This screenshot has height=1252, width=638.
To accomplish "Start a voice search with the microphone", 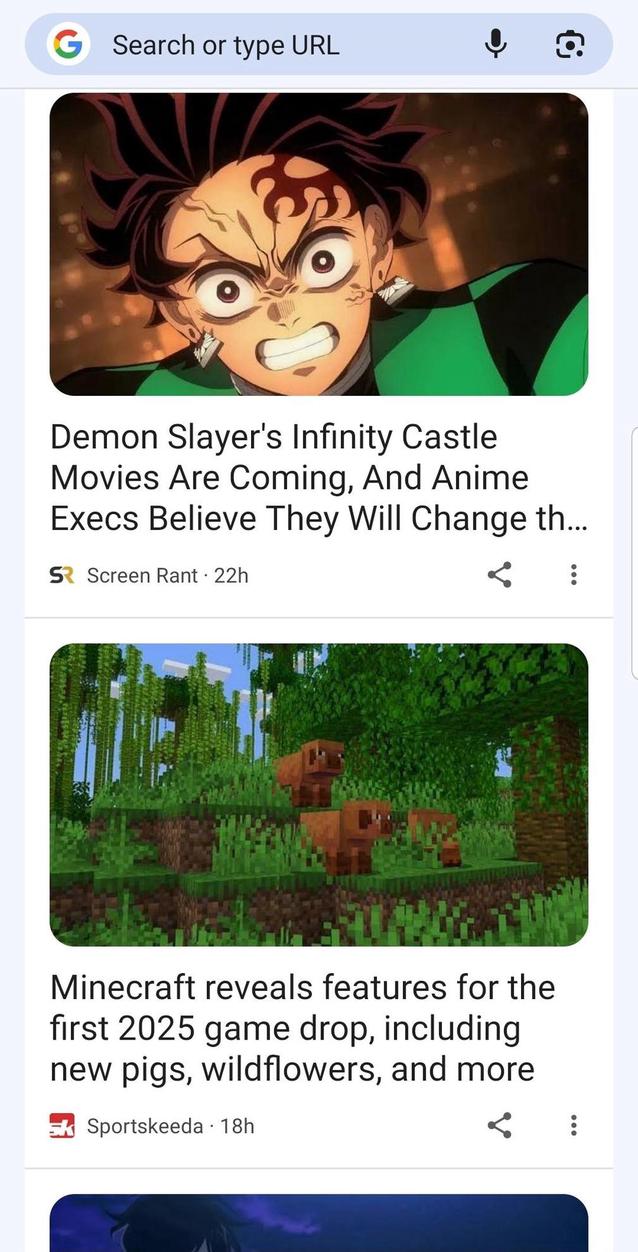I will pyautogui.click(x=495, y=45).
